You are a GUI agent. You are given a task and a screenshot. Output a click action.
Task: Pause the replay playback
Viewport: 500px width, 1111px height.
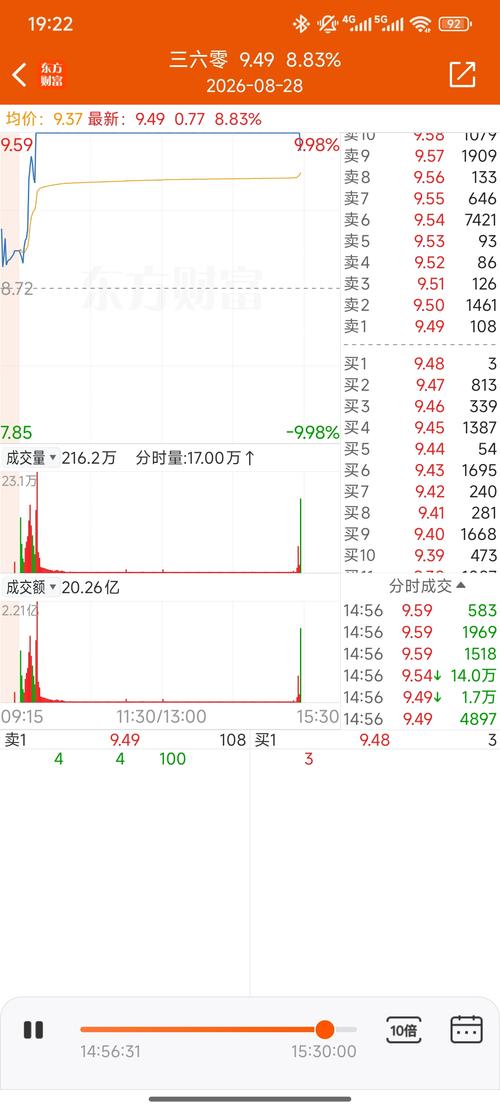(x=33, y=1030)
